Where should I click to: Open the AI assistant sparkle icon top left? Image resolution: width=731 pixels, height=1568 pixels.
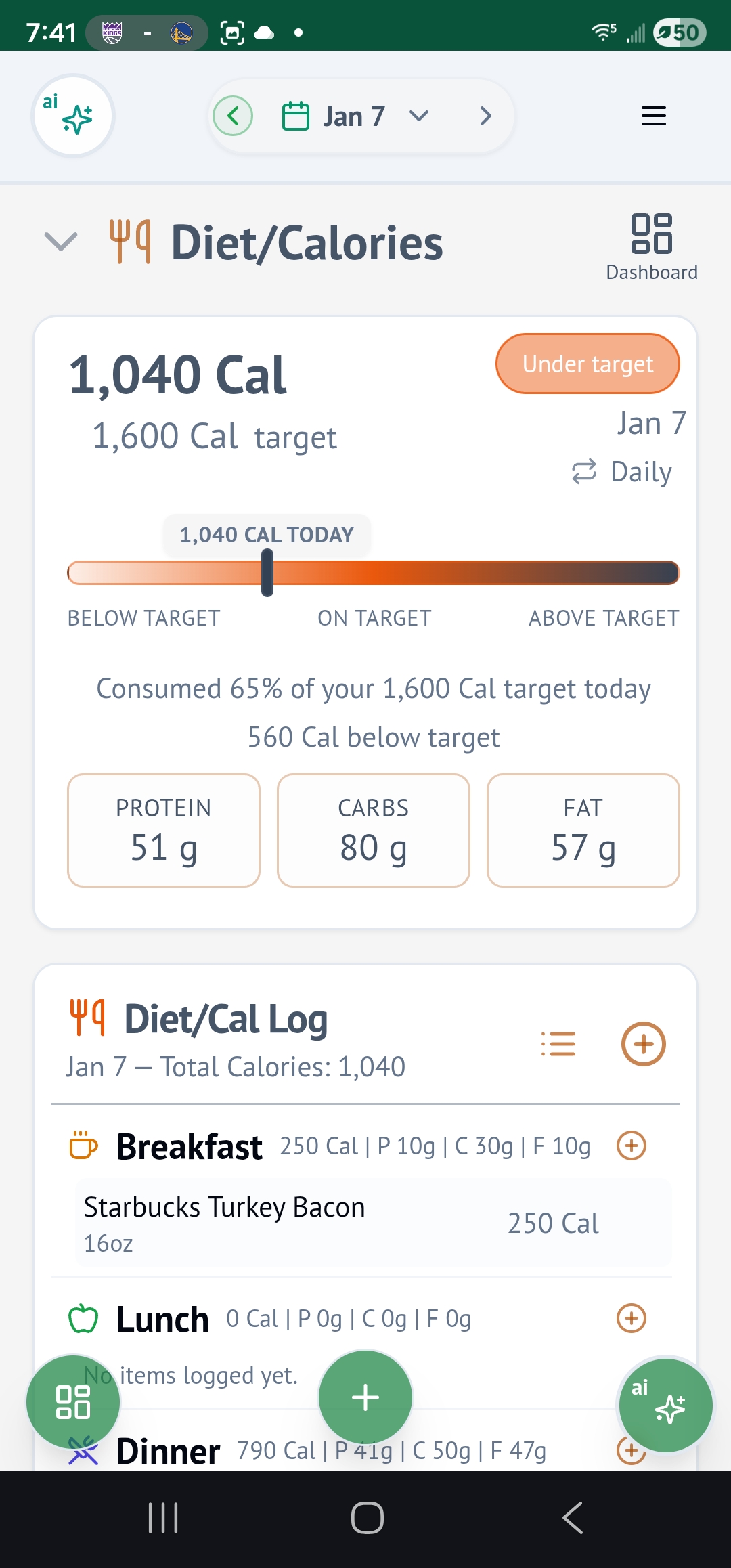pyautogui.click(x=73, y=116)
